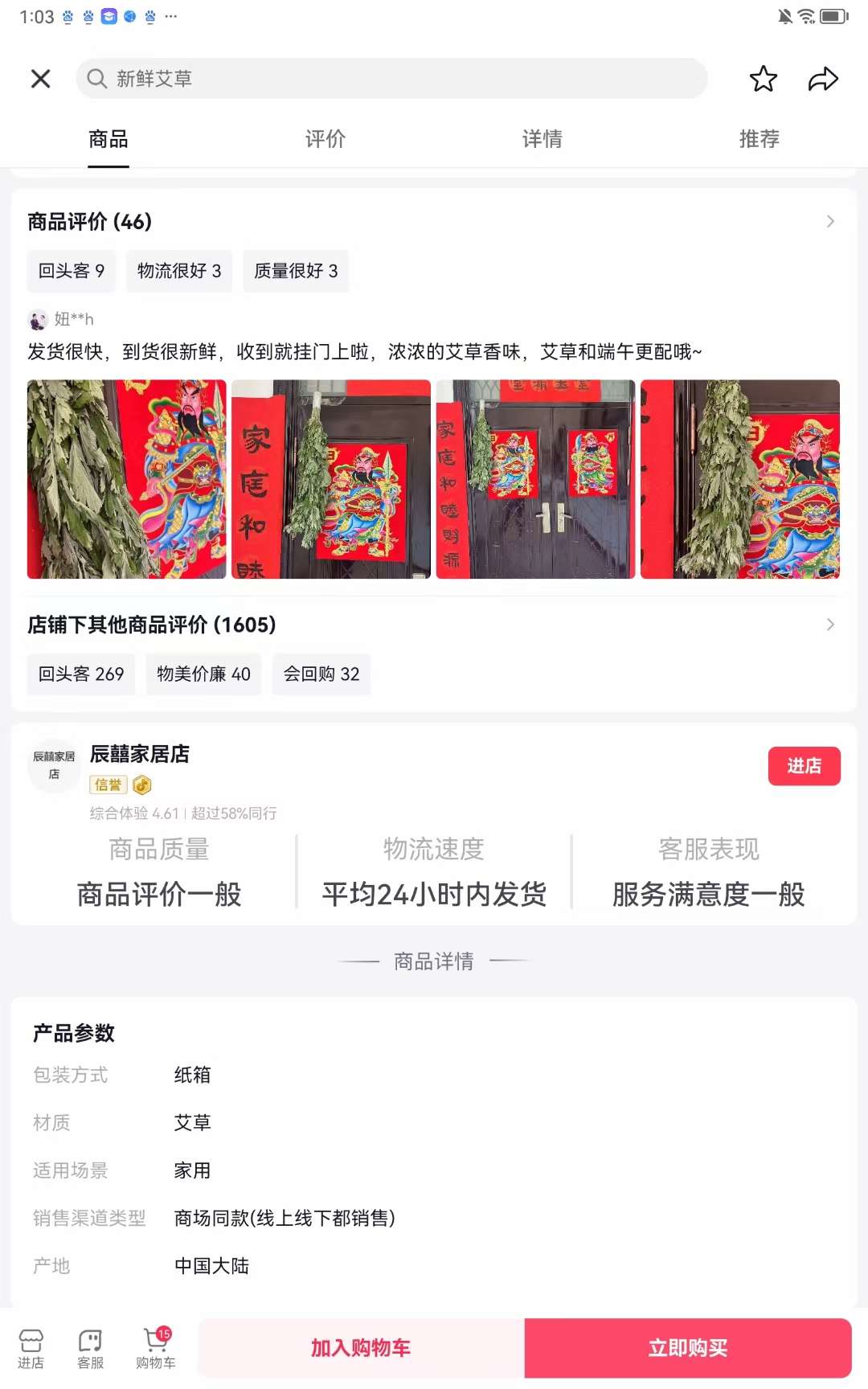Tap 立即购买 to buy now
This screenshot has width=868, height=1389.
(688, 1348)
